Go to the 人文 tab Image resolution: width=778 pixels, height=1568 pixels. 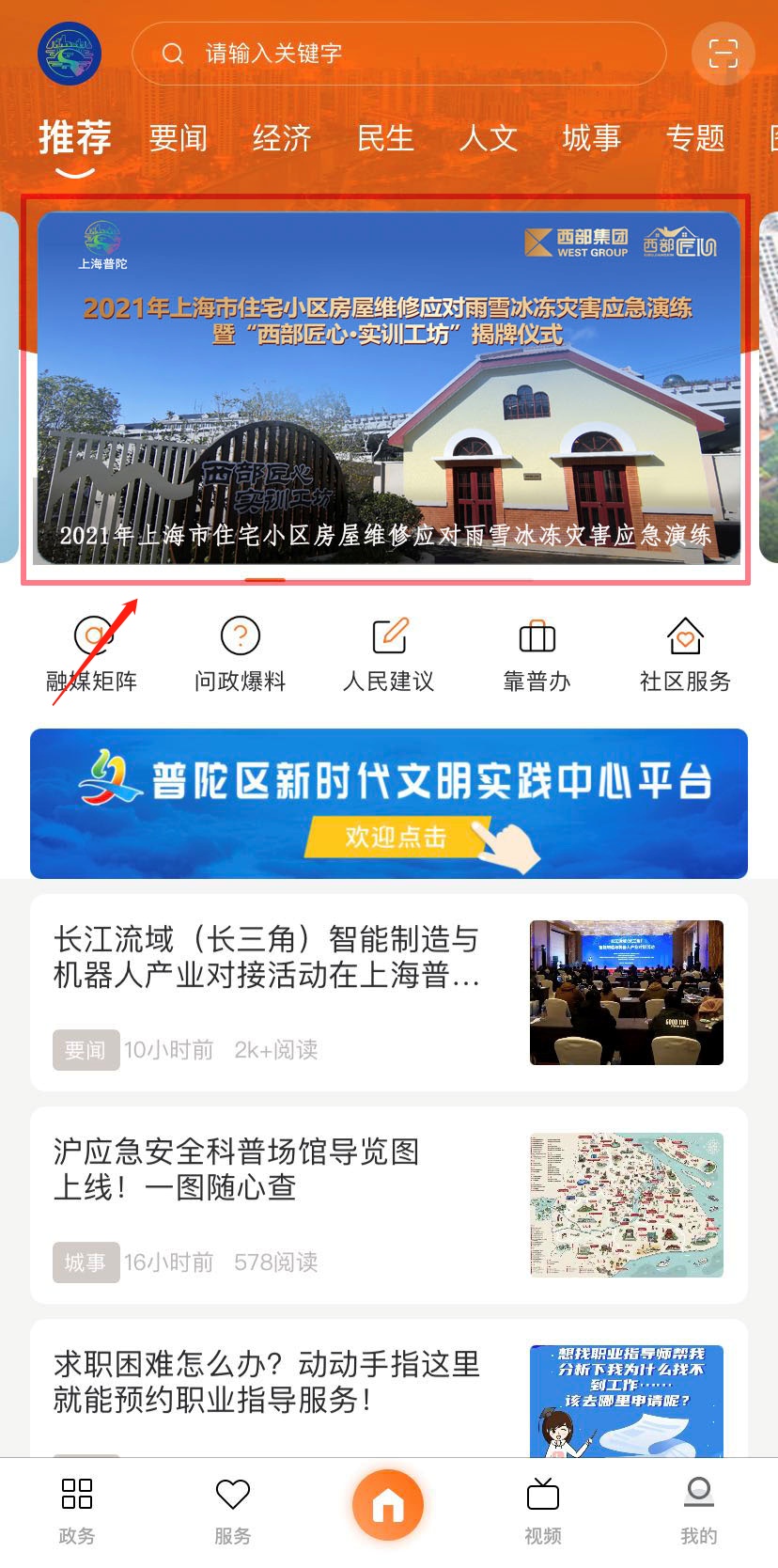click(489, 138)
